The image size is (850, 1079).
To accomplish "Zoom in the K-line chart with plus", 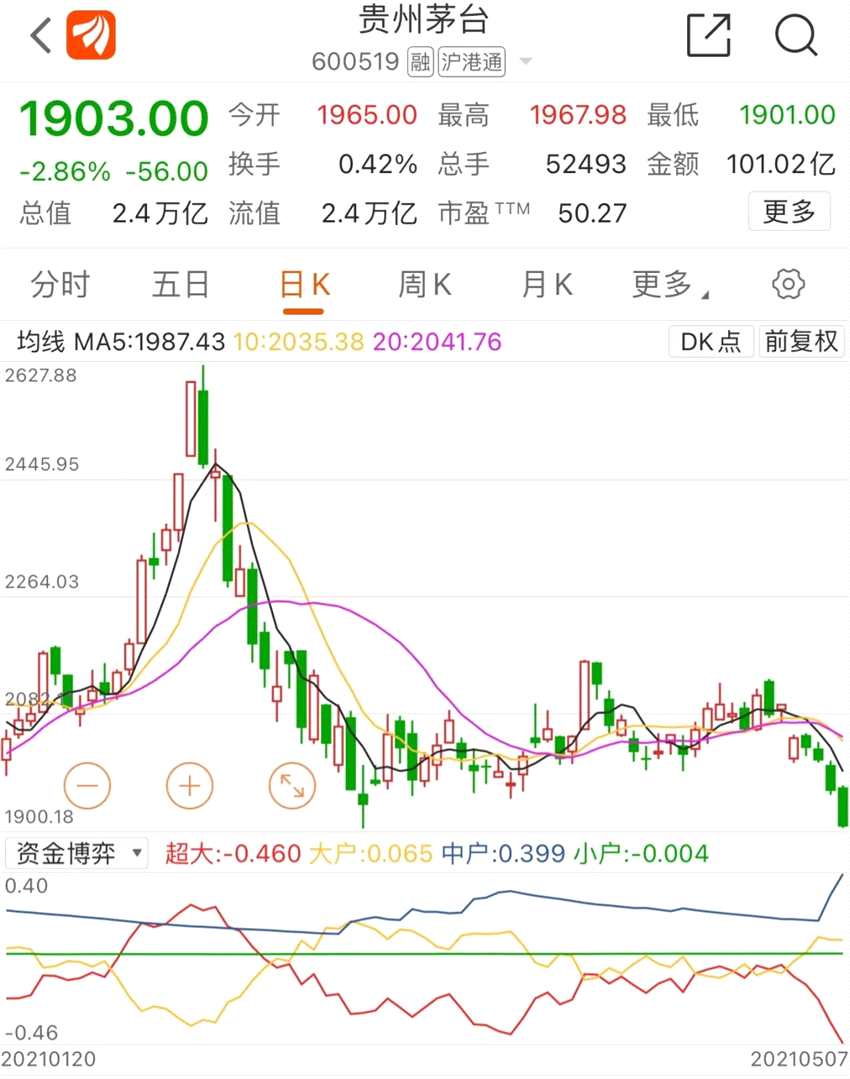I will point(190,785).
